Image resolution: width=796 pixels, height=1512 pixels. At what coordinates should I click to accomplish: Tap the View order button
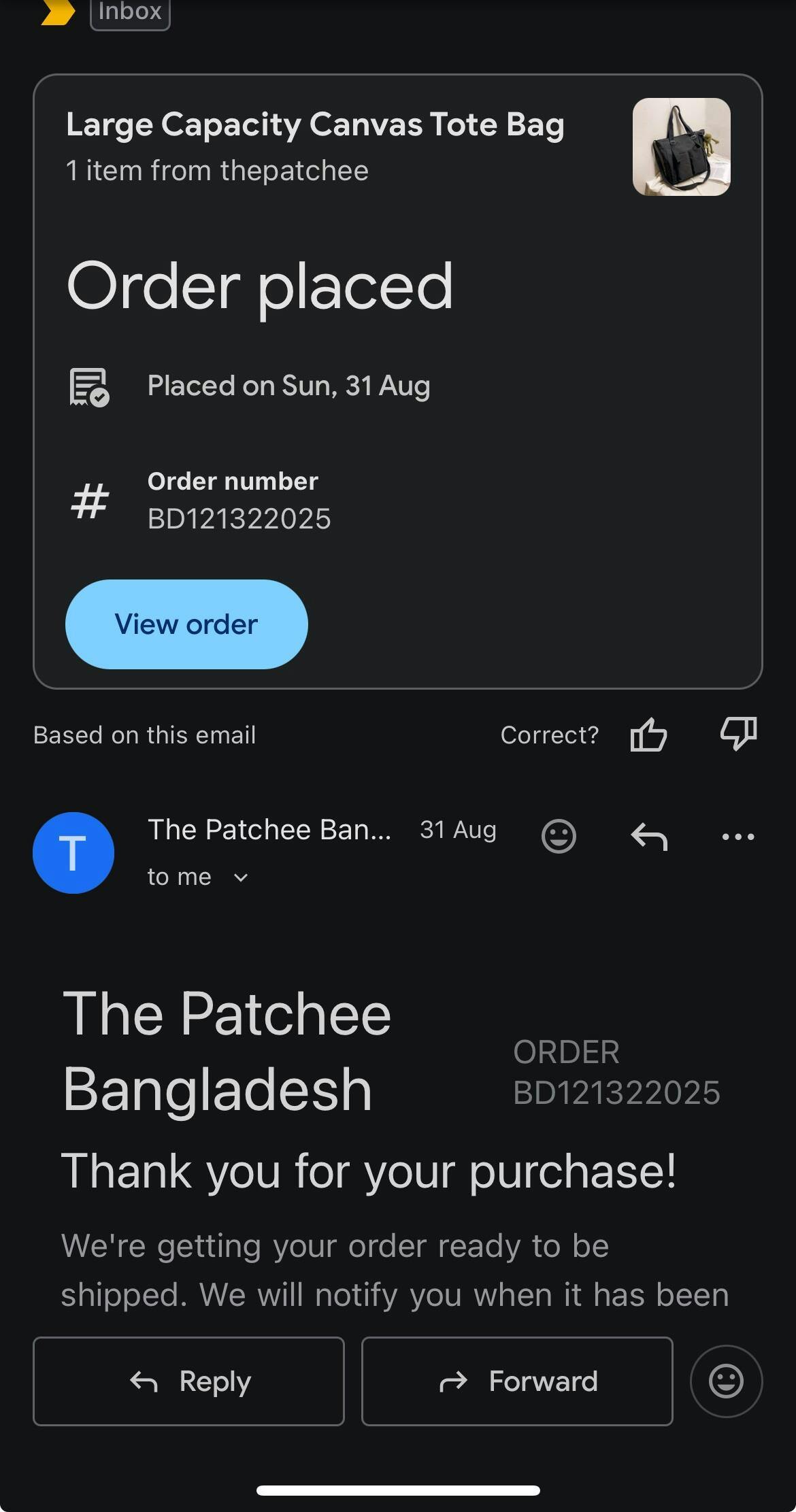pyautogui.click(x=186, y=624)
